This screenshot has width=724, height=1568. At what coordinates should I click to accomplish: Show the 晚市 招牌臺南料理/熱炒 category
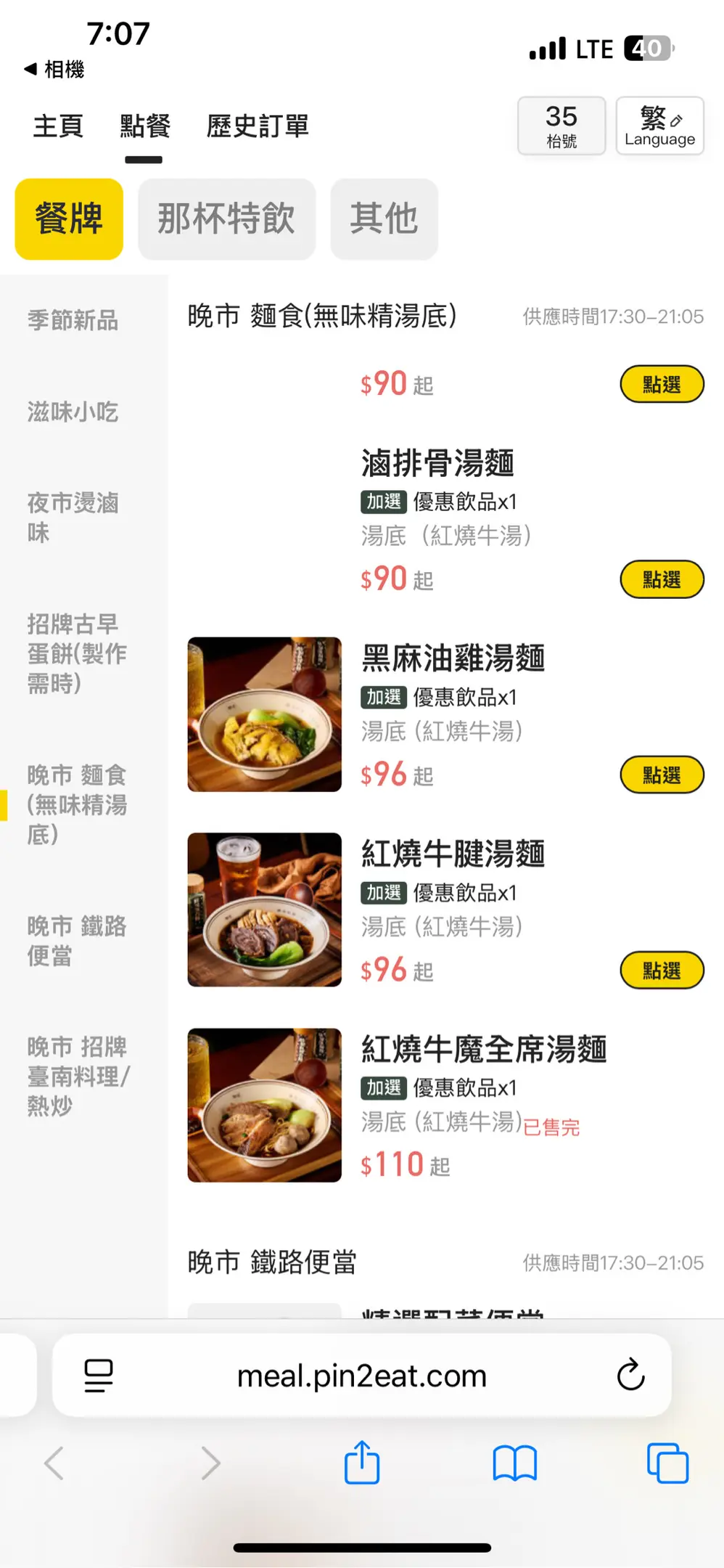point(78,1077)
